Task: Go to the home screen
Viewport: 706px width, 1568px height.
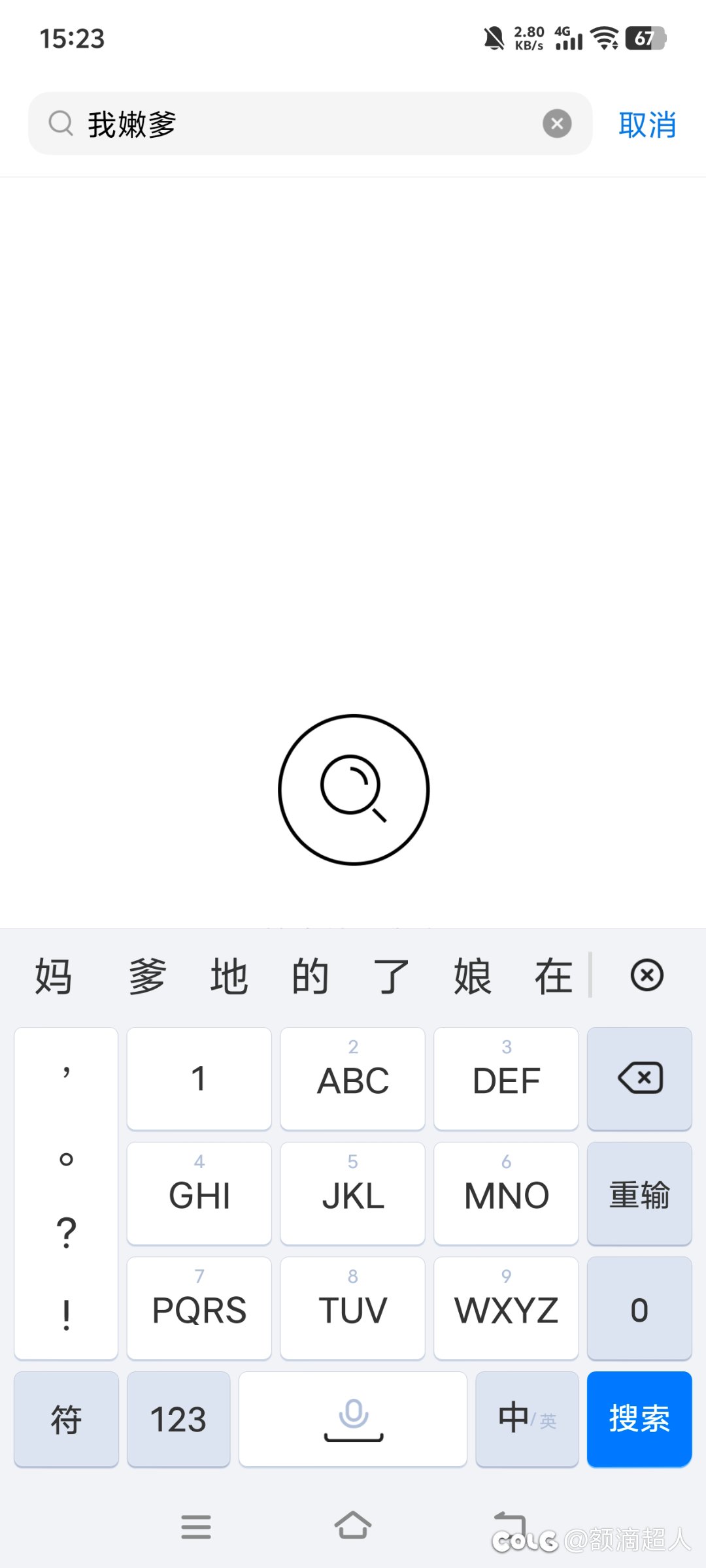Action: 353,1526
